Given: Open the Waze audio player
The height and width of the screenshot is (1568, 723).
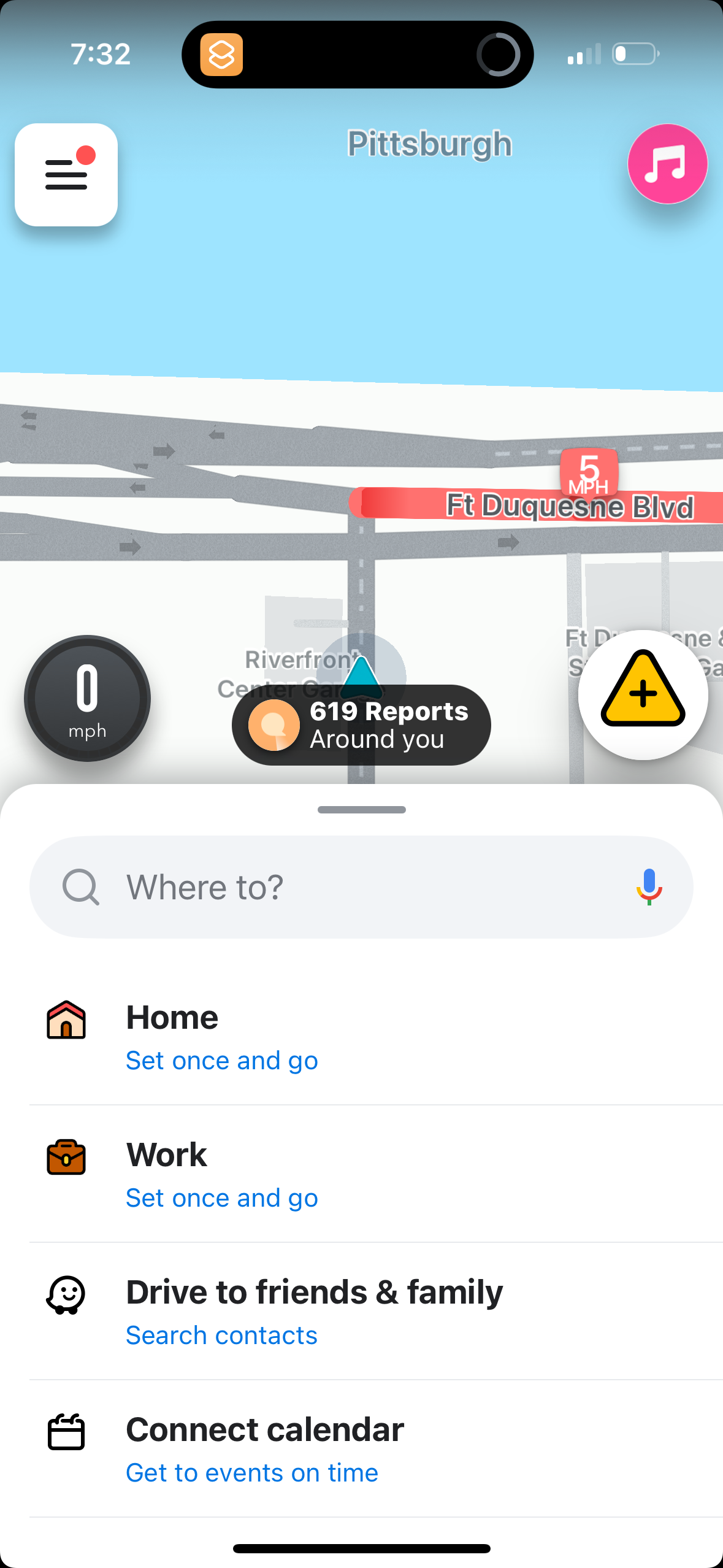Looking at the screenshot, I should point(667,164).
